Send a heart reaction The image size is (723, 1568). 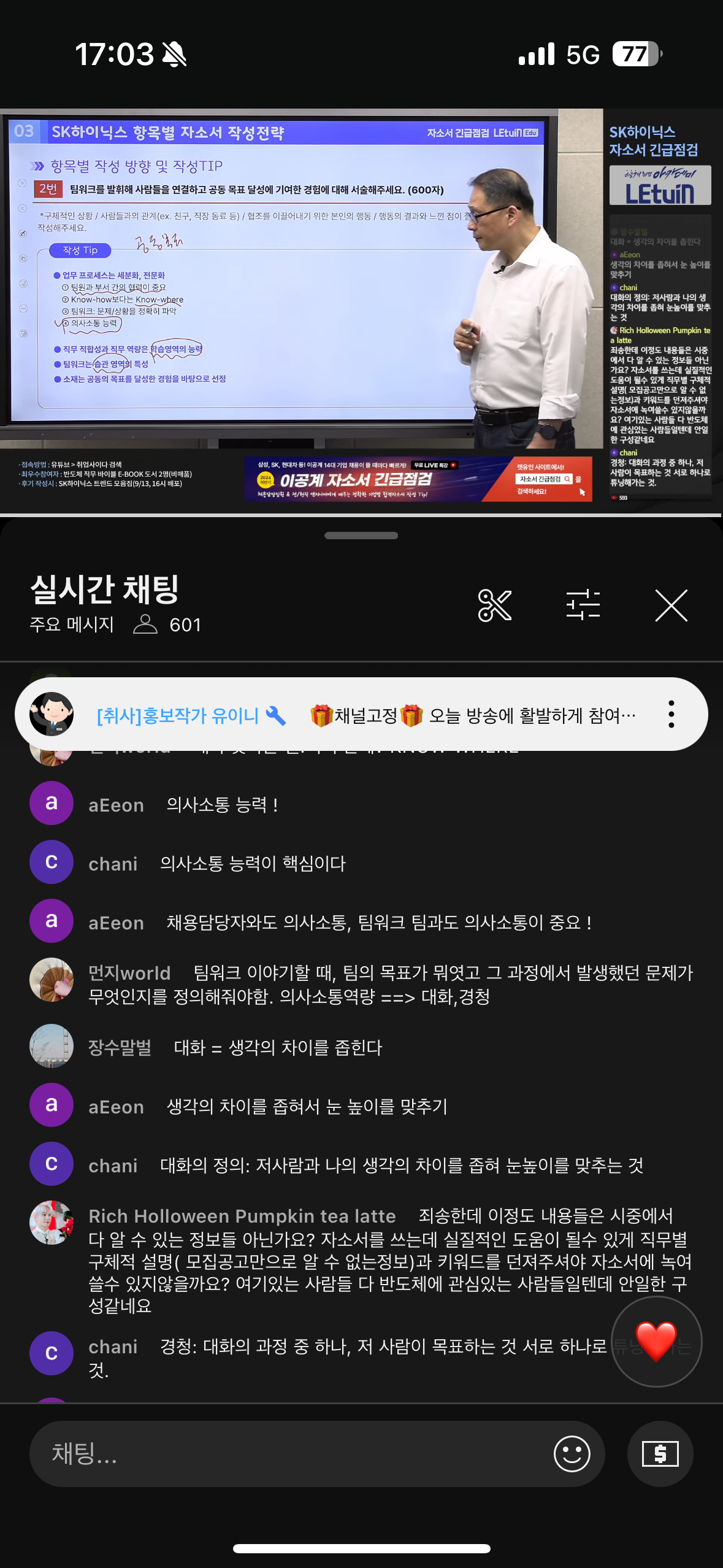coord(656,1342)
